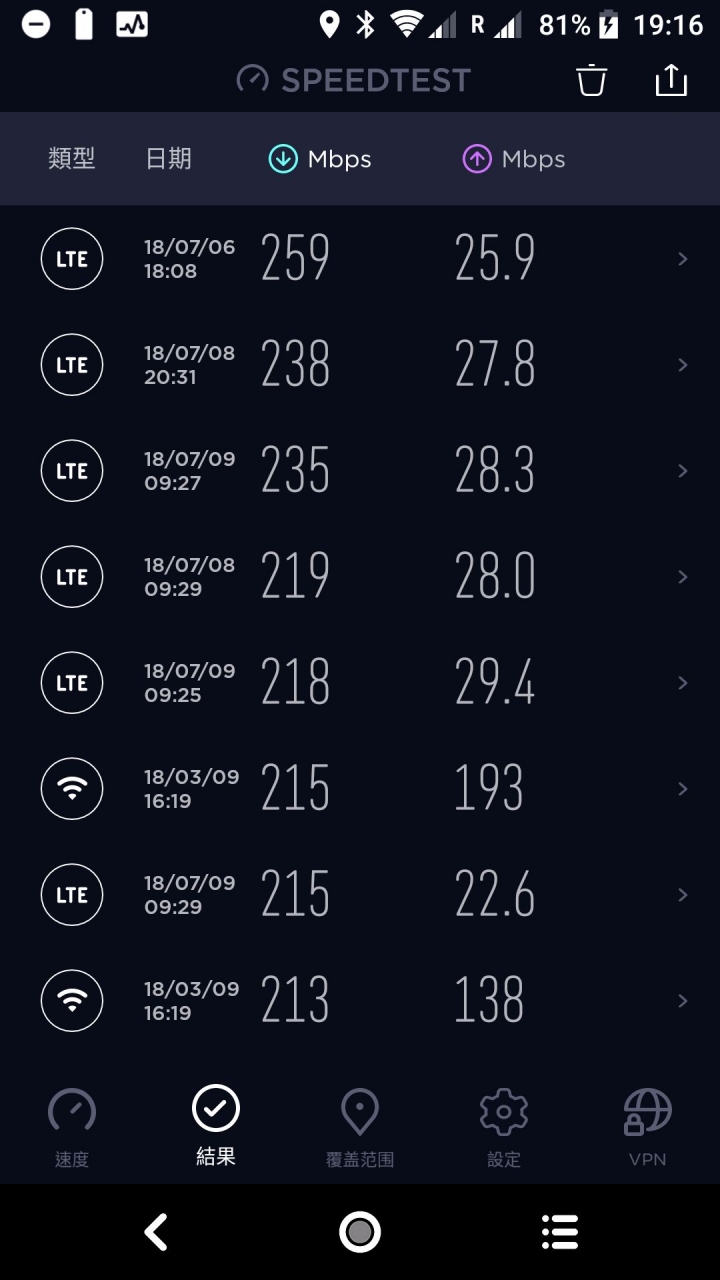
Task: Switch to the 速度 tab
Action: pos(72,1128)
